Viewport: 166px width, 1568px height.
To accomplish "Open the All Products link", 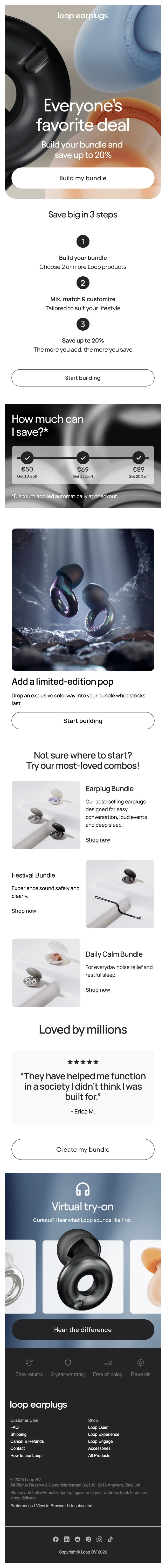I will pyautogui.click(x=99, y=1456).
